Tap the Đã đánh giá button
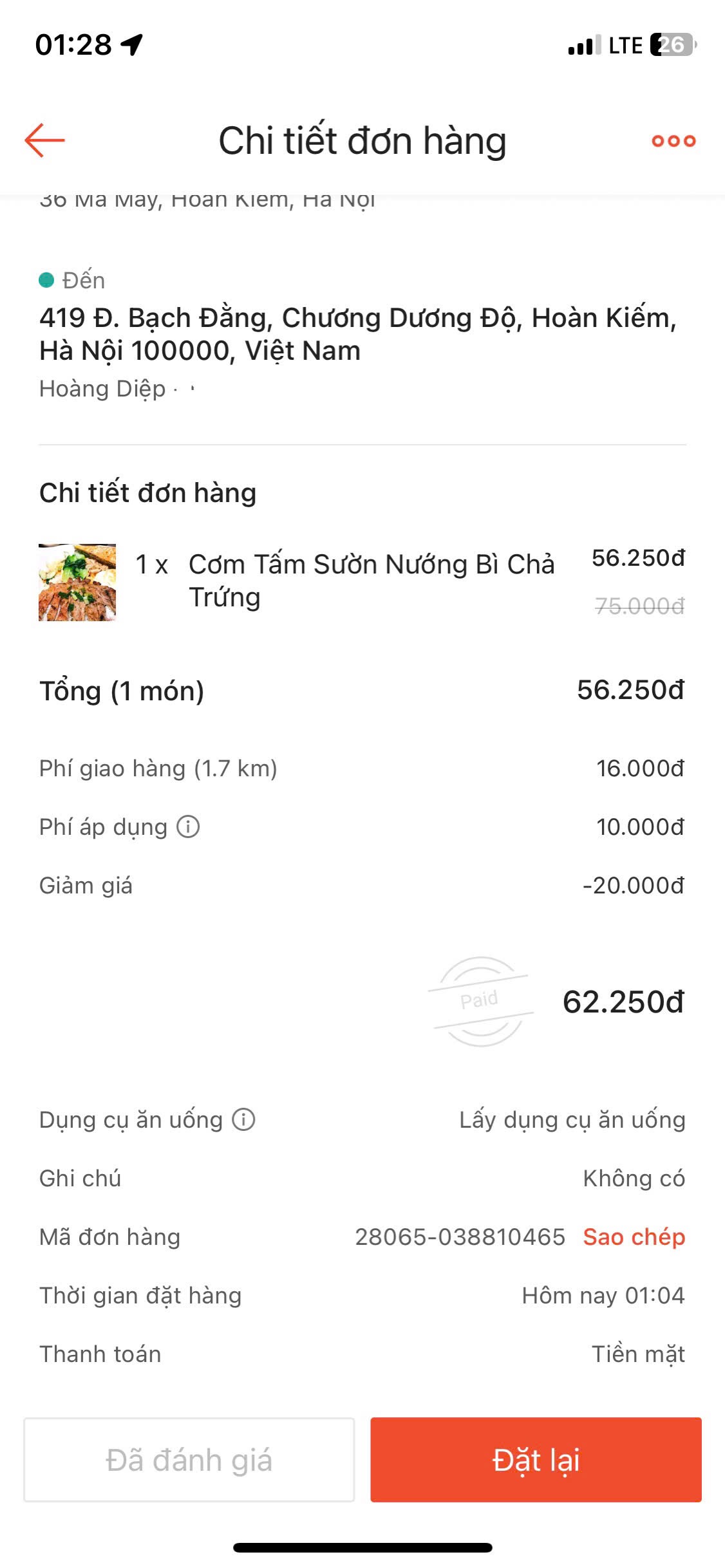The height and width of the screenshot is (1568, 725). click(x=189, y=1459)
